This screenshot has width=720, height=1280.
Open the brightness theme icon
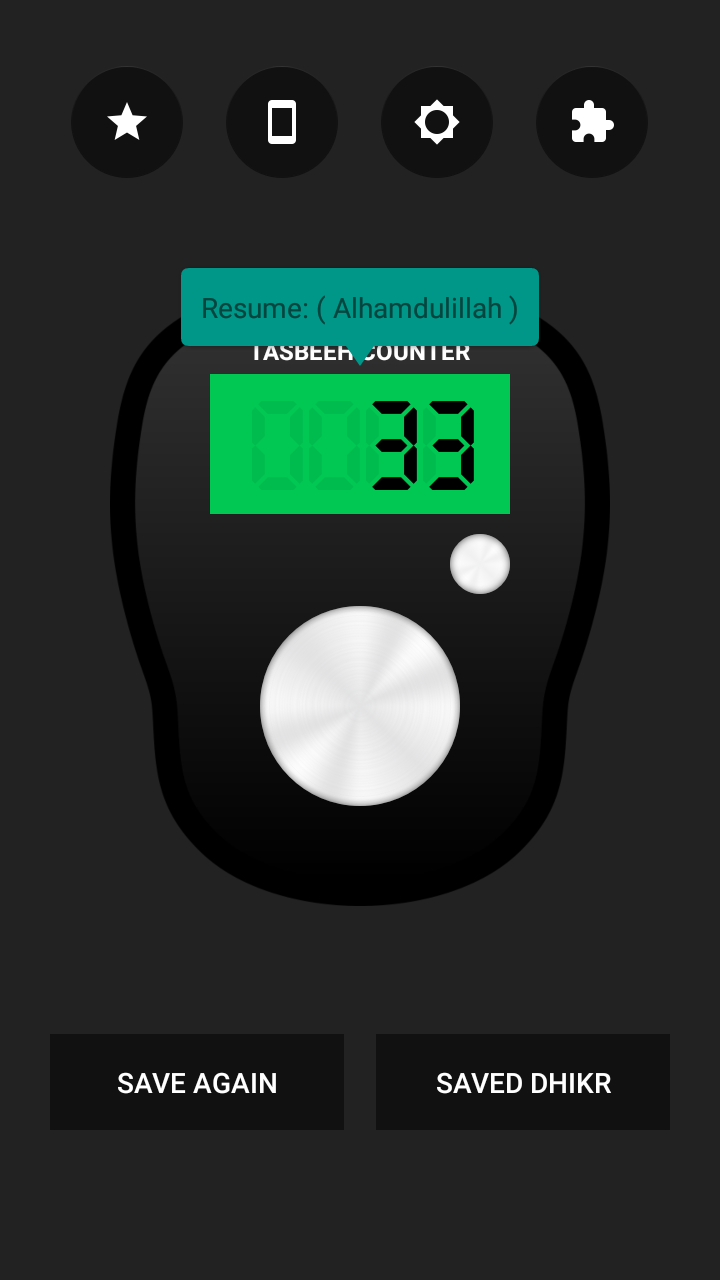(x=437, y=122)
